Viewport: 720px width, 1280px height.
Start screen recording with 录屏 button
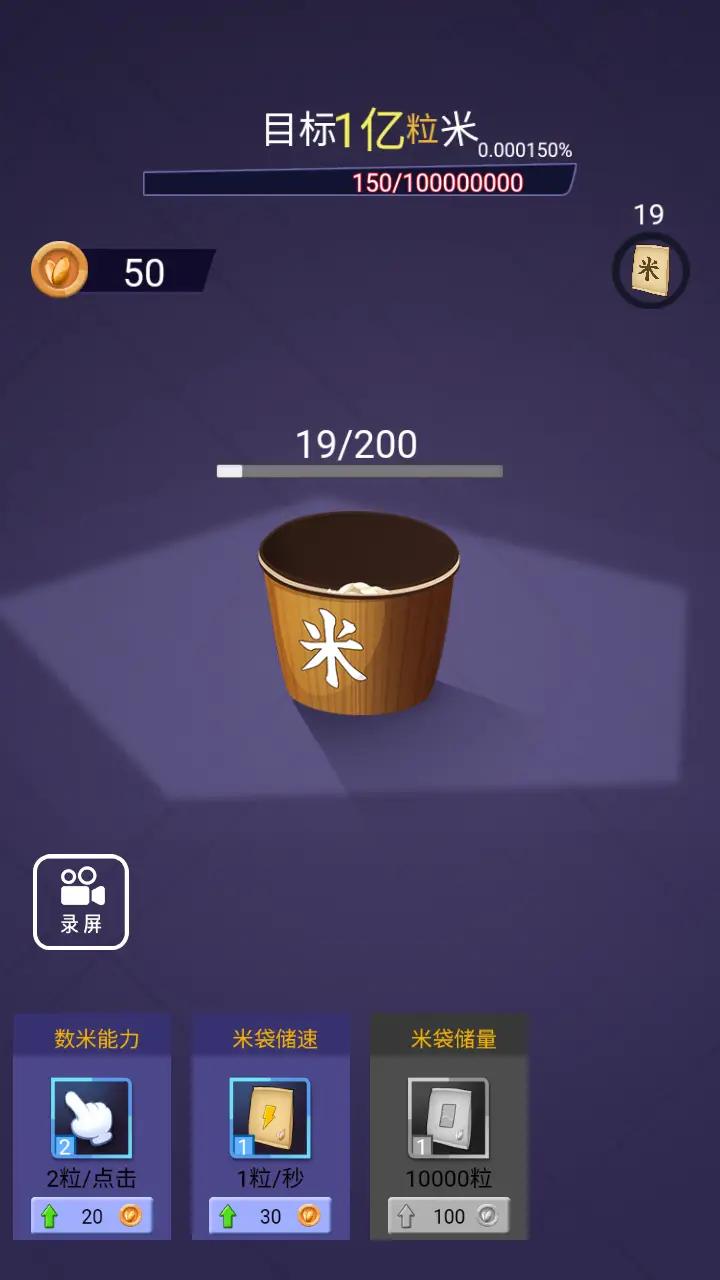[81, 901]
